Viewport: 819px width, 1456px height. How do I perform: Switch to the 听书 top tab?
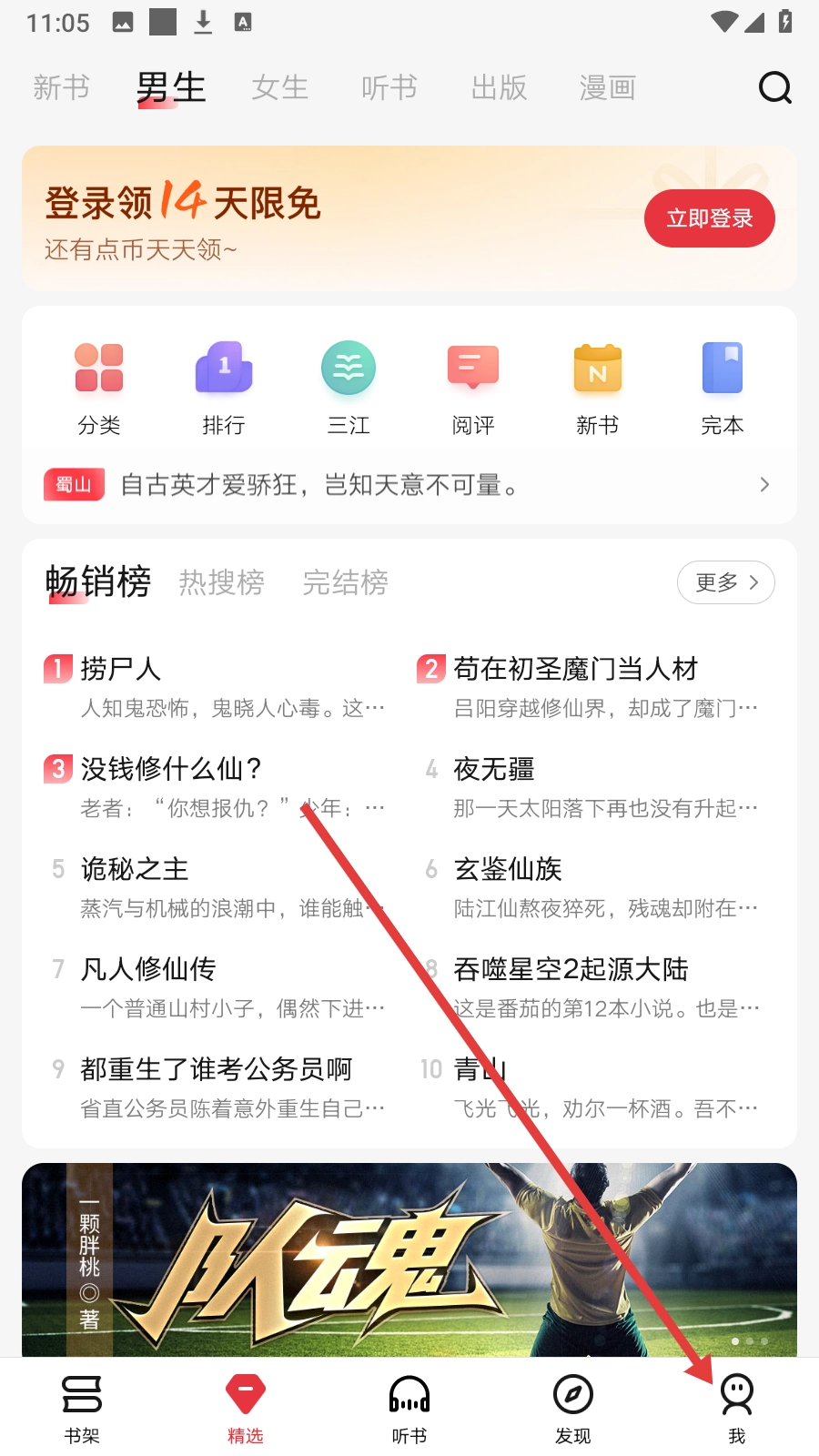tap(389, 88)
